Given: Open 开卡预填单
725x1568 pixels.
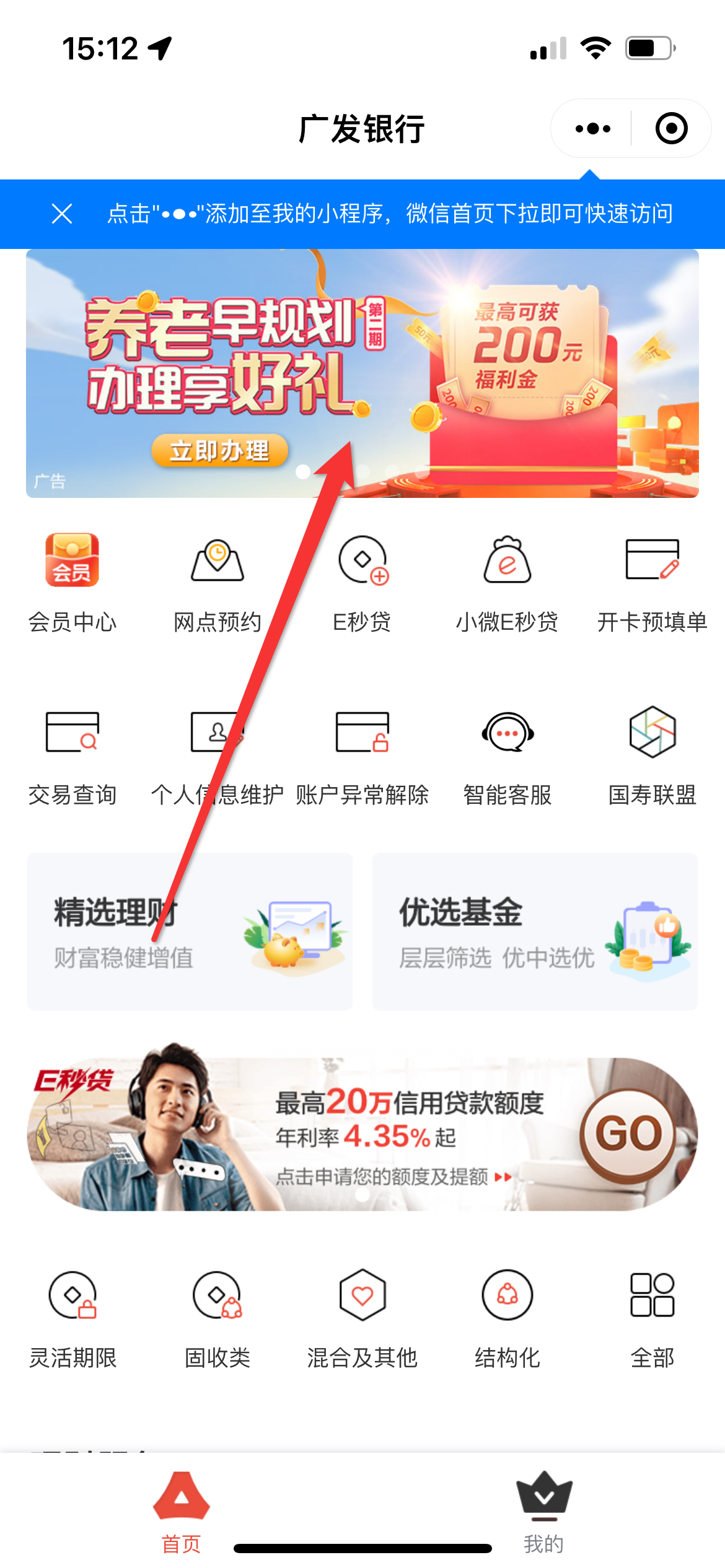Looking at the screenshot, I should (652, 582).
